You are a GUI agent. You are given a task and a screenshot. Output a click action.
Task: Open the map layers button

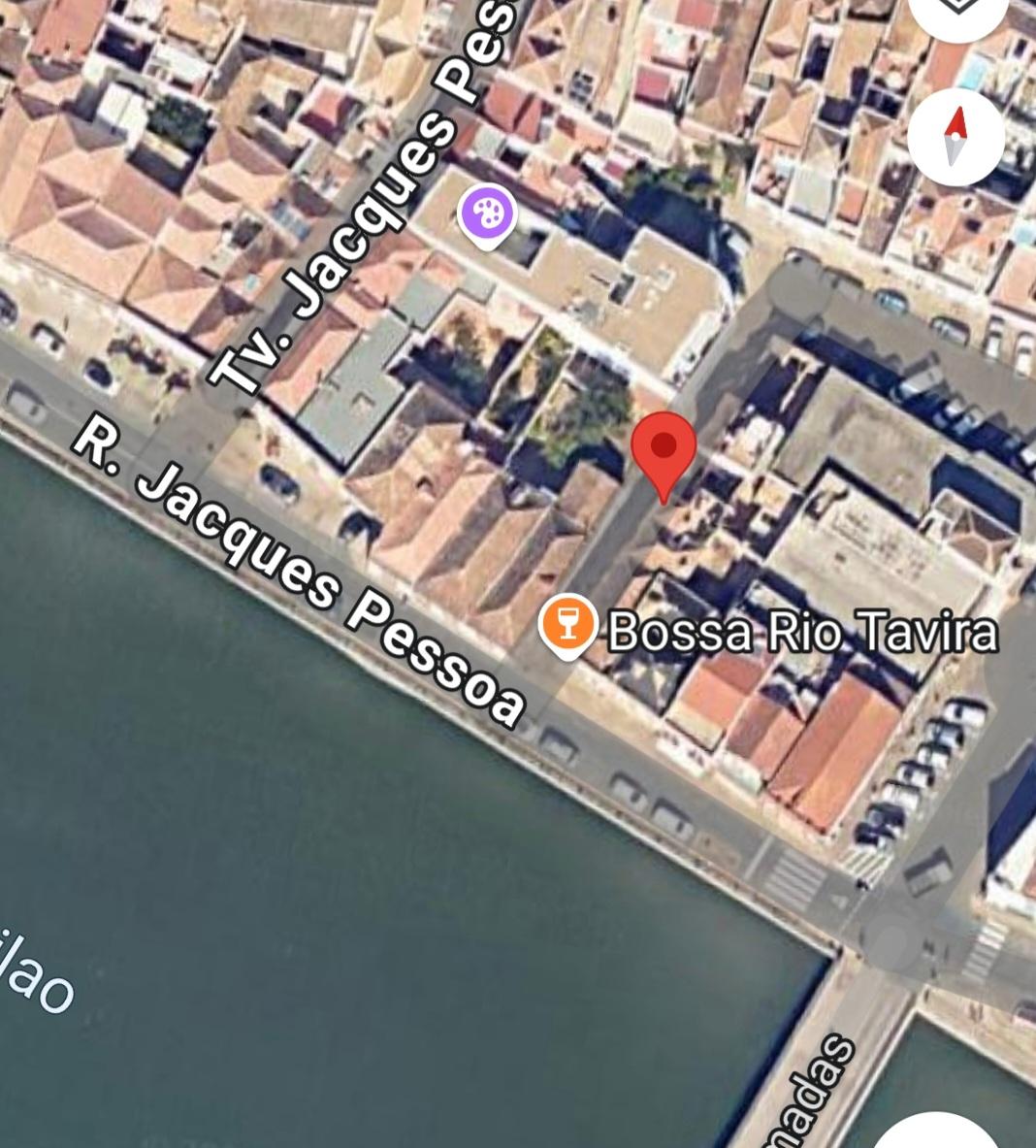coord(958,8)
